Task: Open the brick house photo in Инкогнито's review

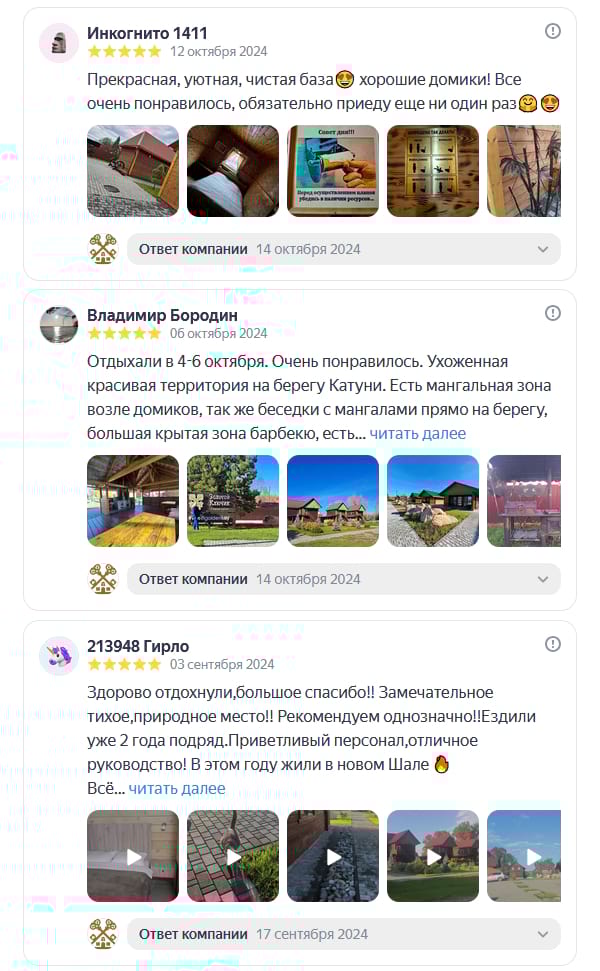Action: pyautogui.click(x=133, y=171)
